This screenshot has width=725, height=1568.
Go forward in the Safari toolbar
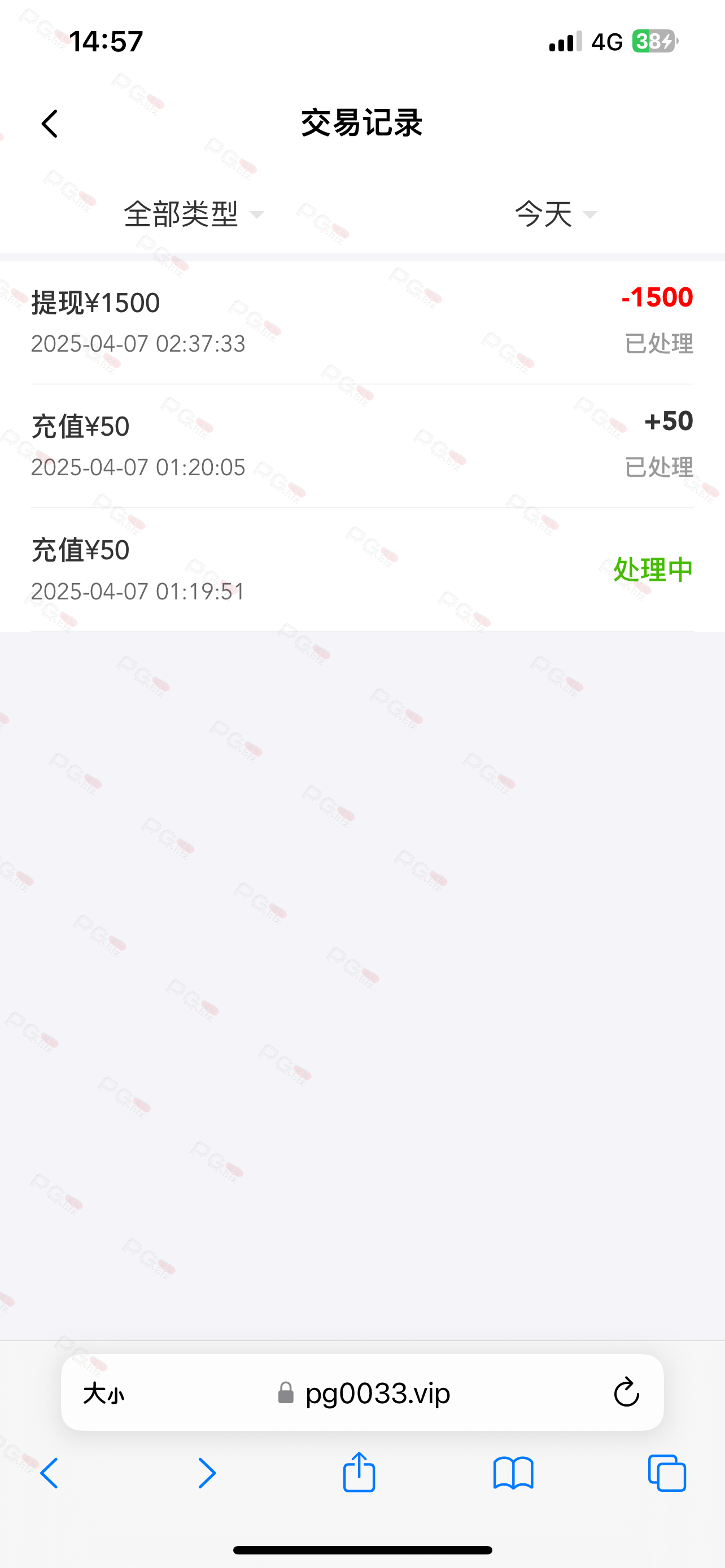[207, 1474]
